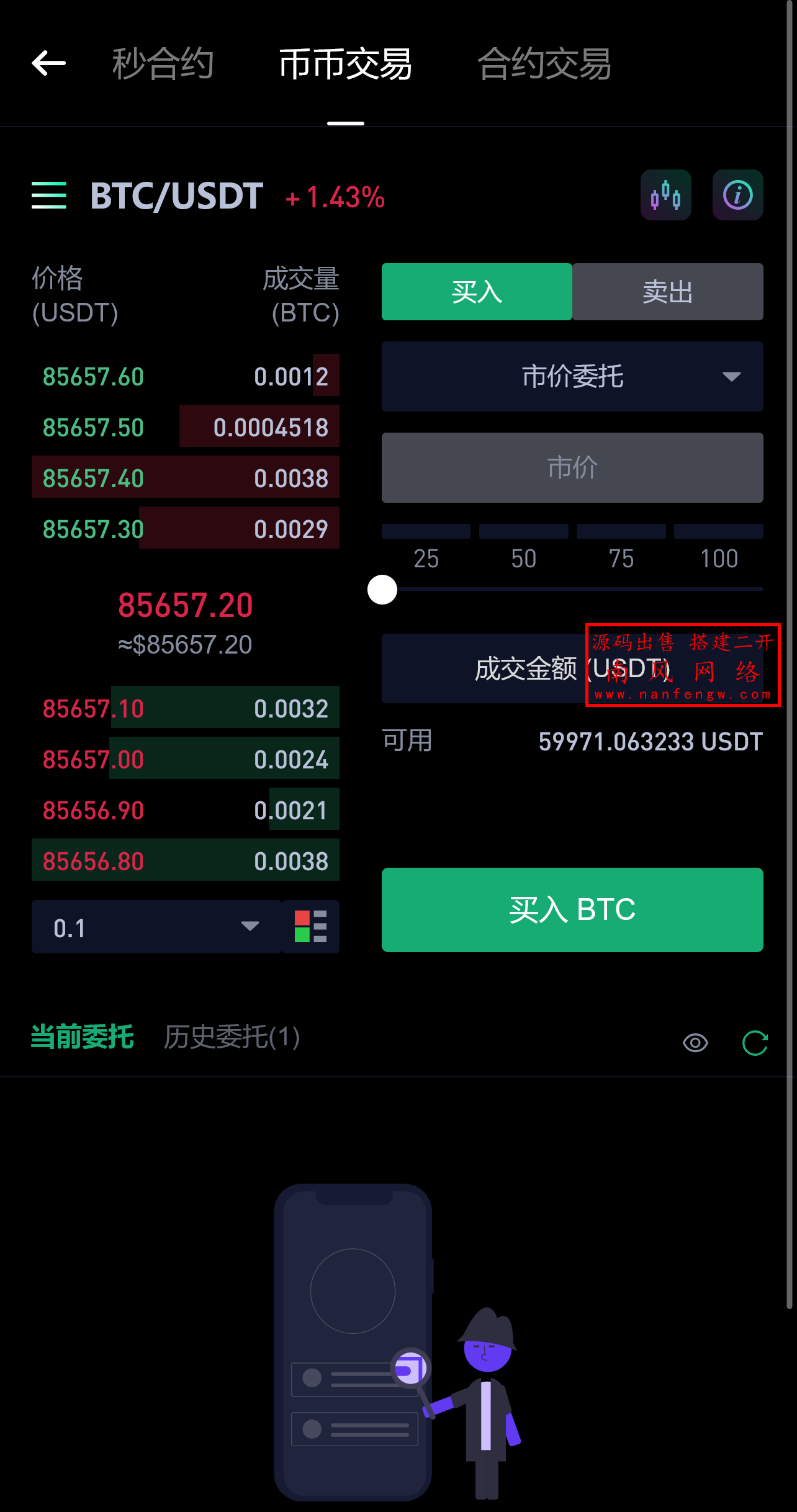The width and height of the screenshot is (797, 1512).
Task: Open the 市价委托 order type dropdown
Action: pyautogui.click(x=571, y=377)
